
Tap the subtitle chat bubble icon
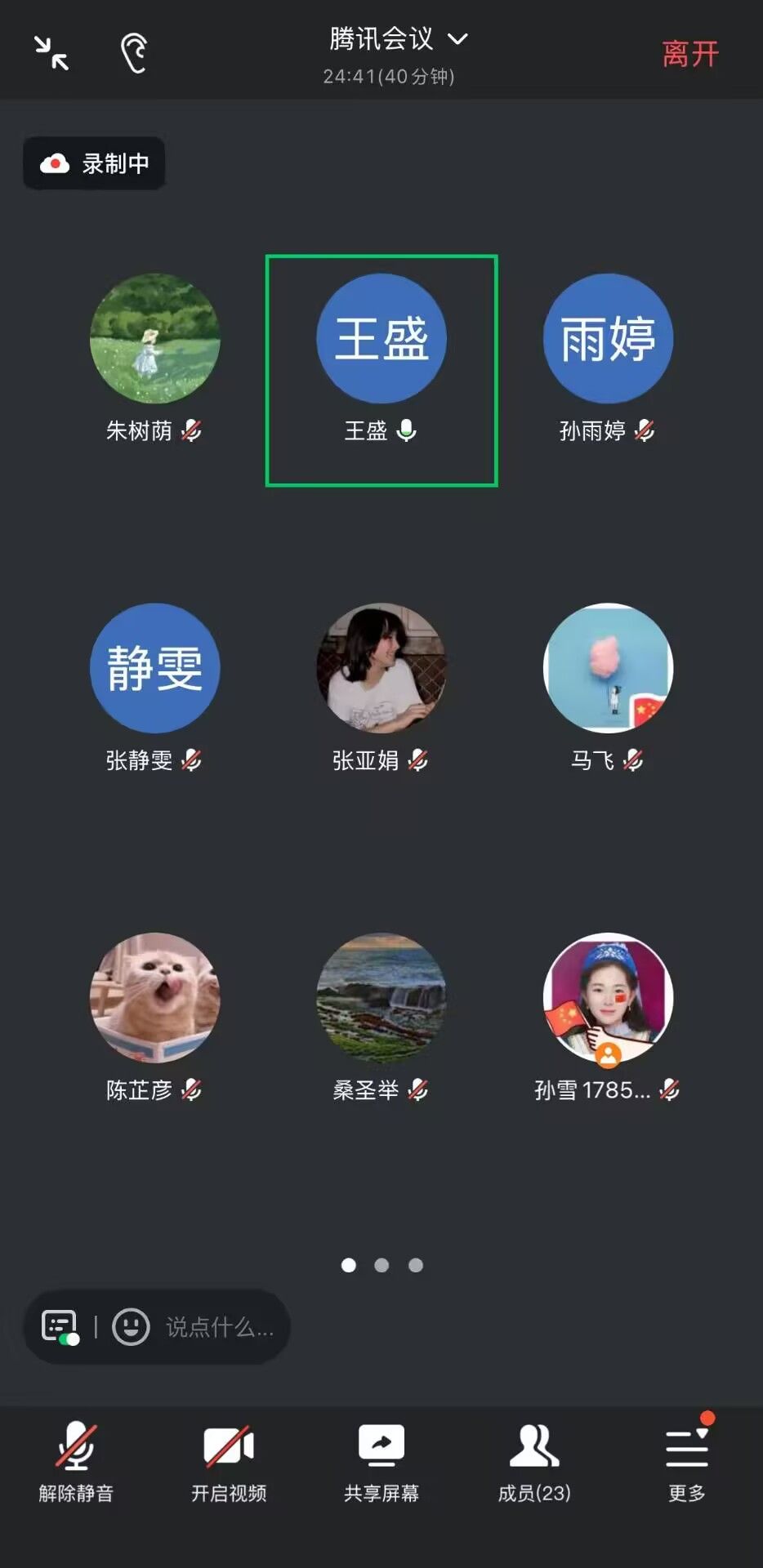[x=59, y=1323]
